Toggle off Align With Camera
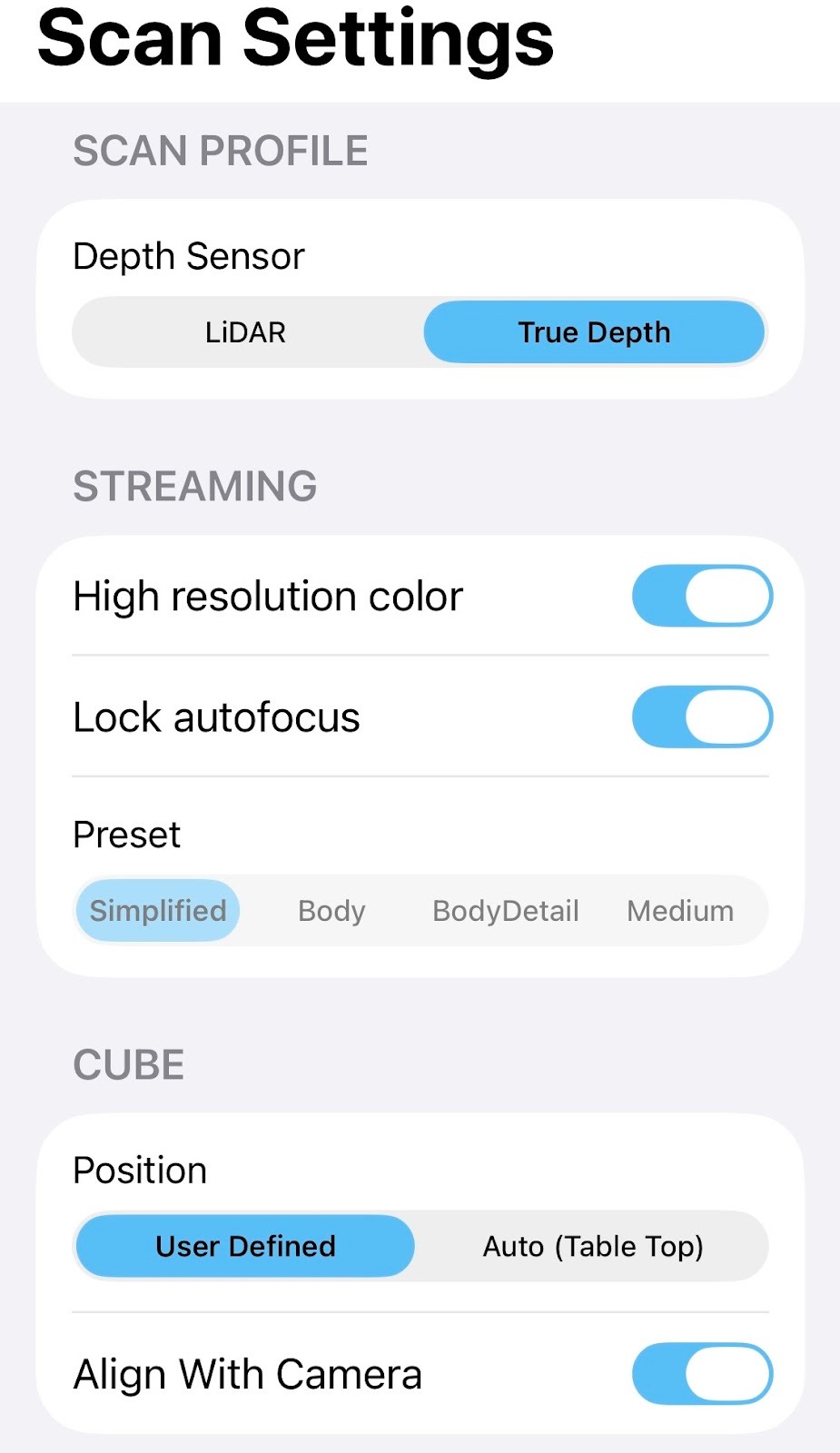The image size is (840, 1453). (701, 1374)
